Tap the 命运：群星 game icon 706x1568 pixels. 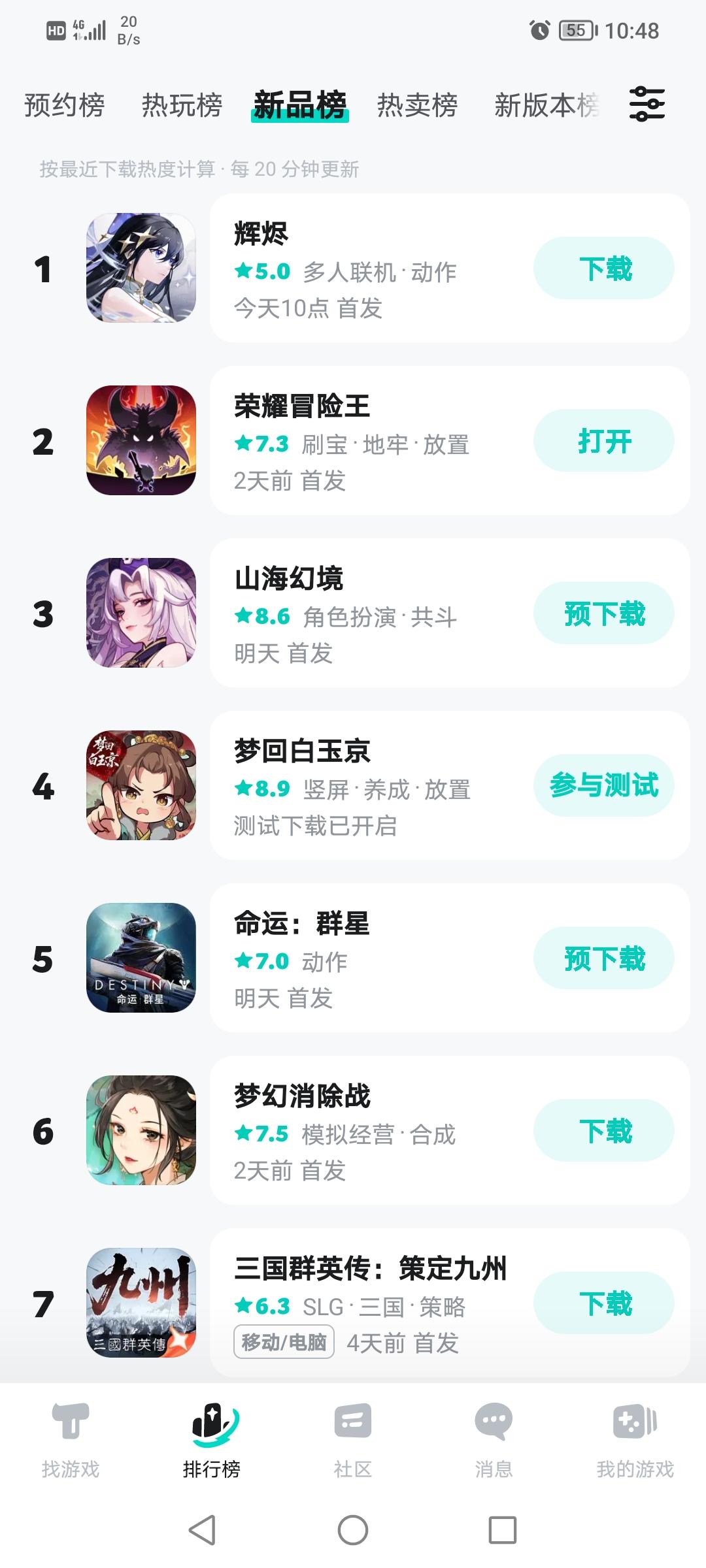141,958
